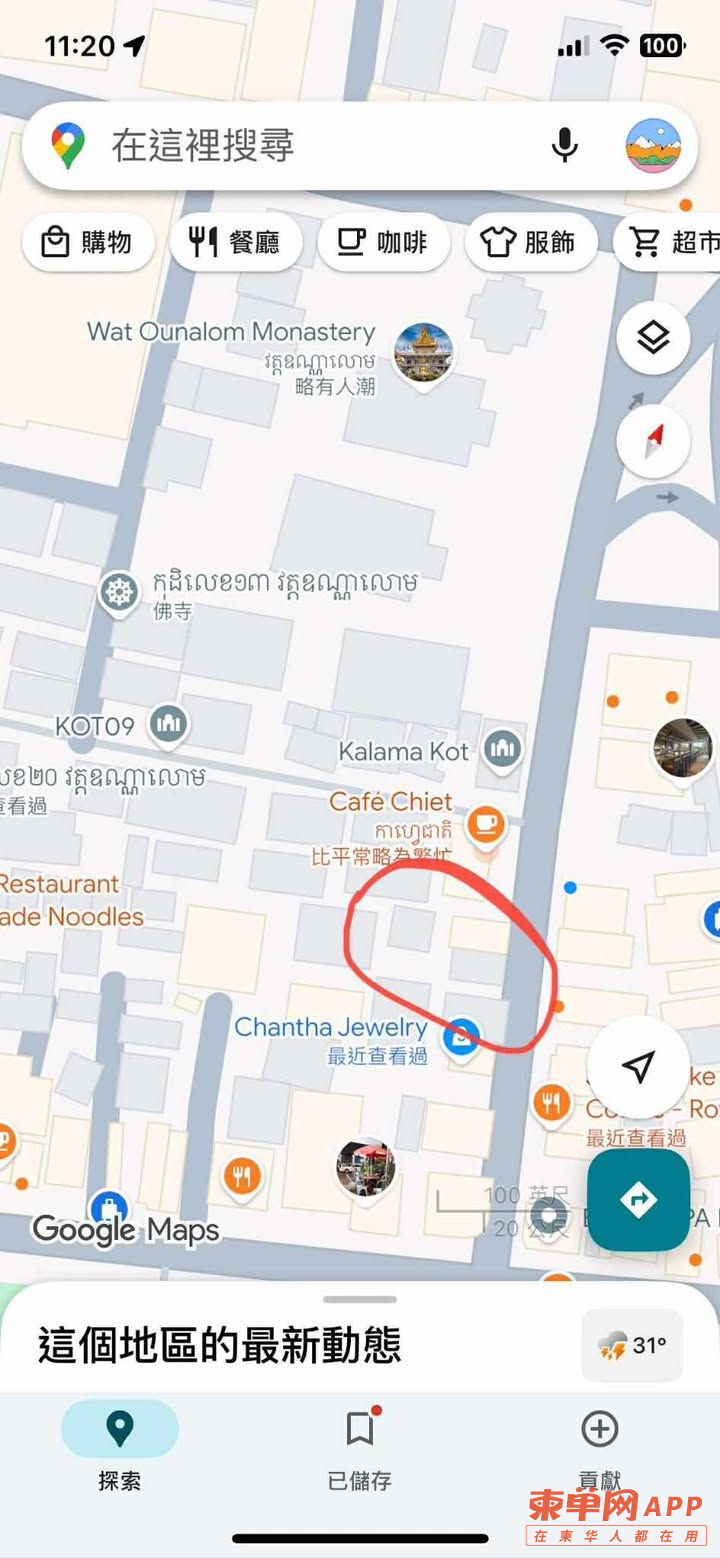Open the Kalama Kot place pin
Screen dimensions: 720x1558
click(502, 748)
